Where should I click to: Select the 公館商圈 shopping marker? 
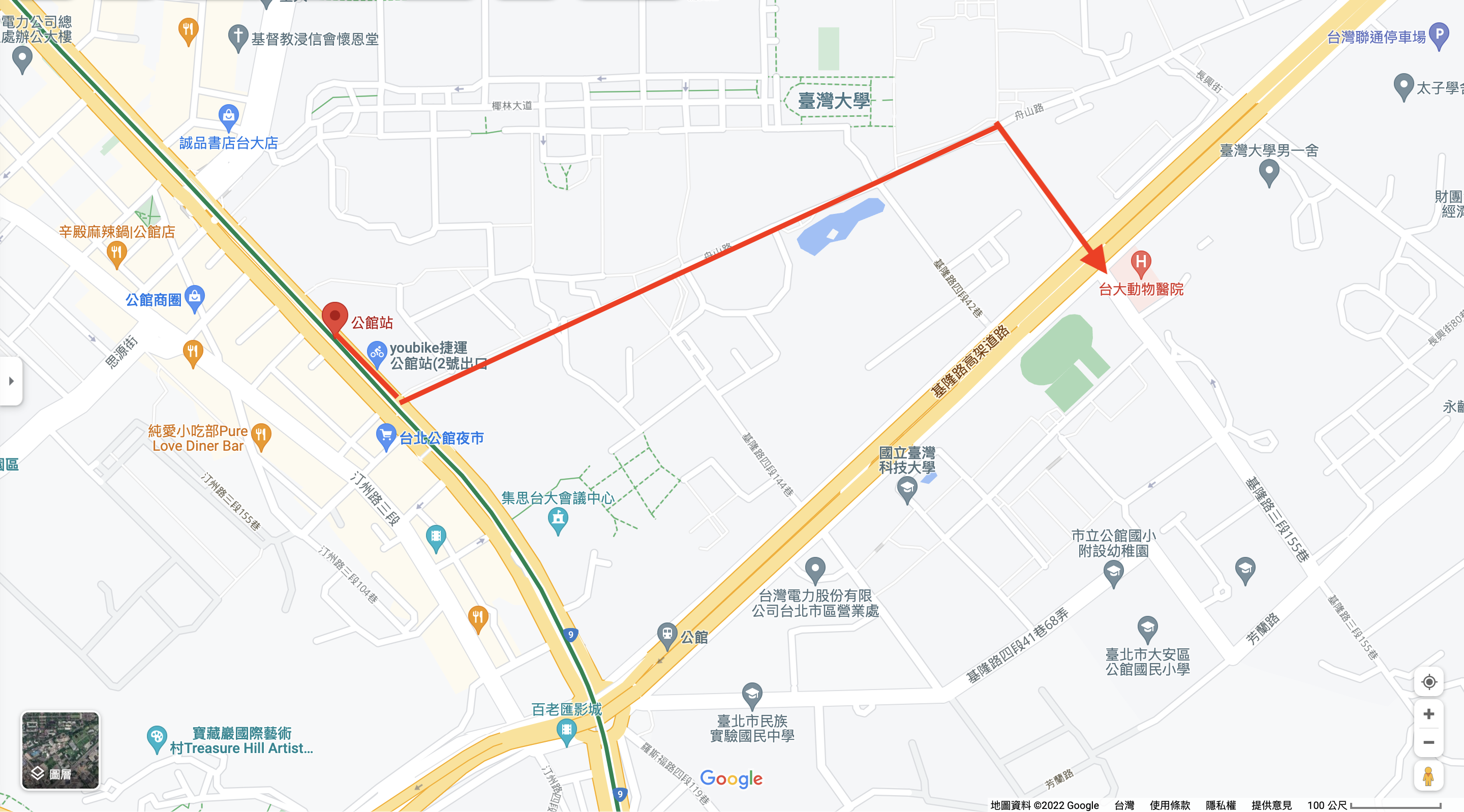pos(194,297)
